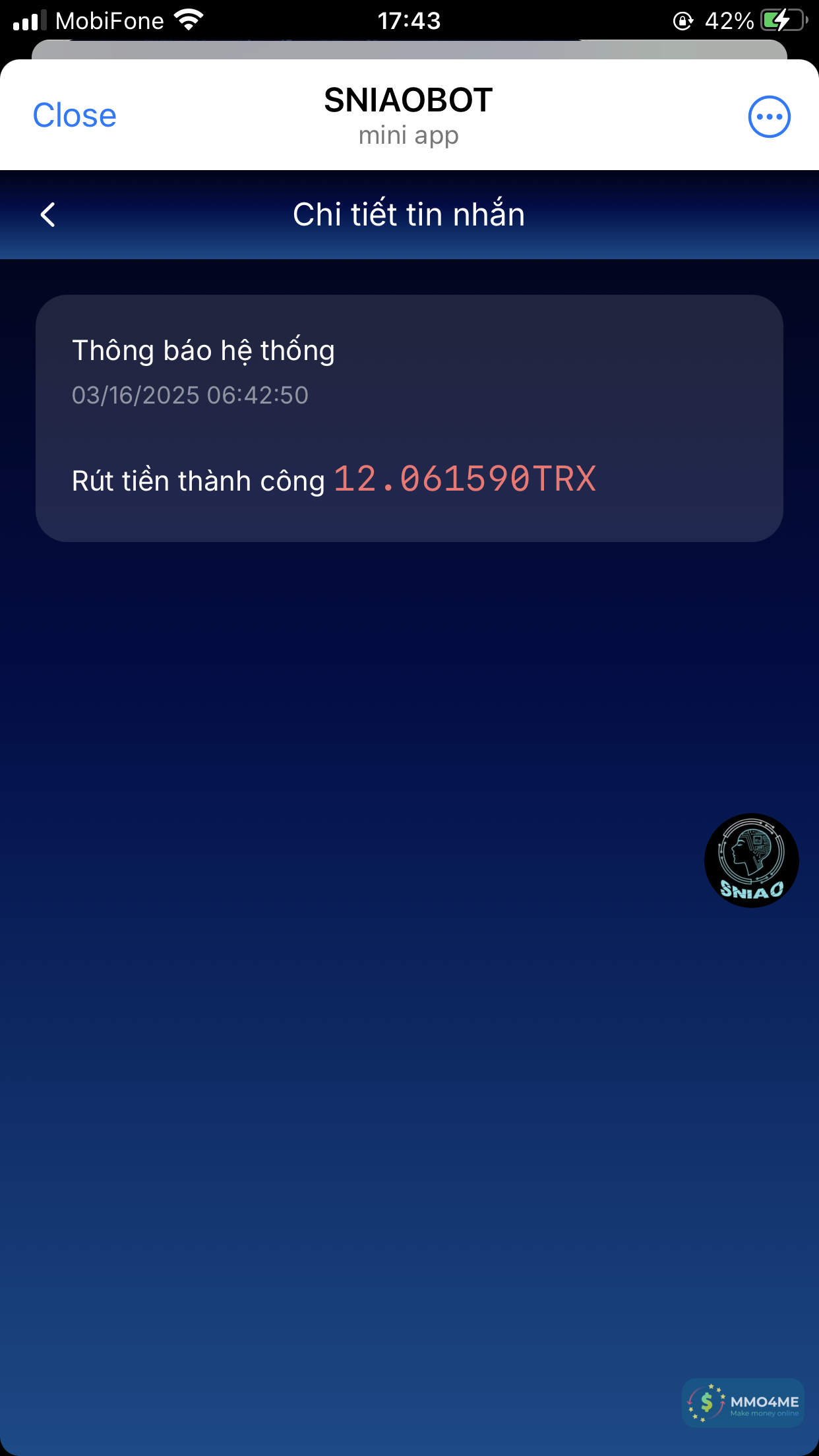Open the three-dot options menu
819x1456 pixels.
click(769, 117)
